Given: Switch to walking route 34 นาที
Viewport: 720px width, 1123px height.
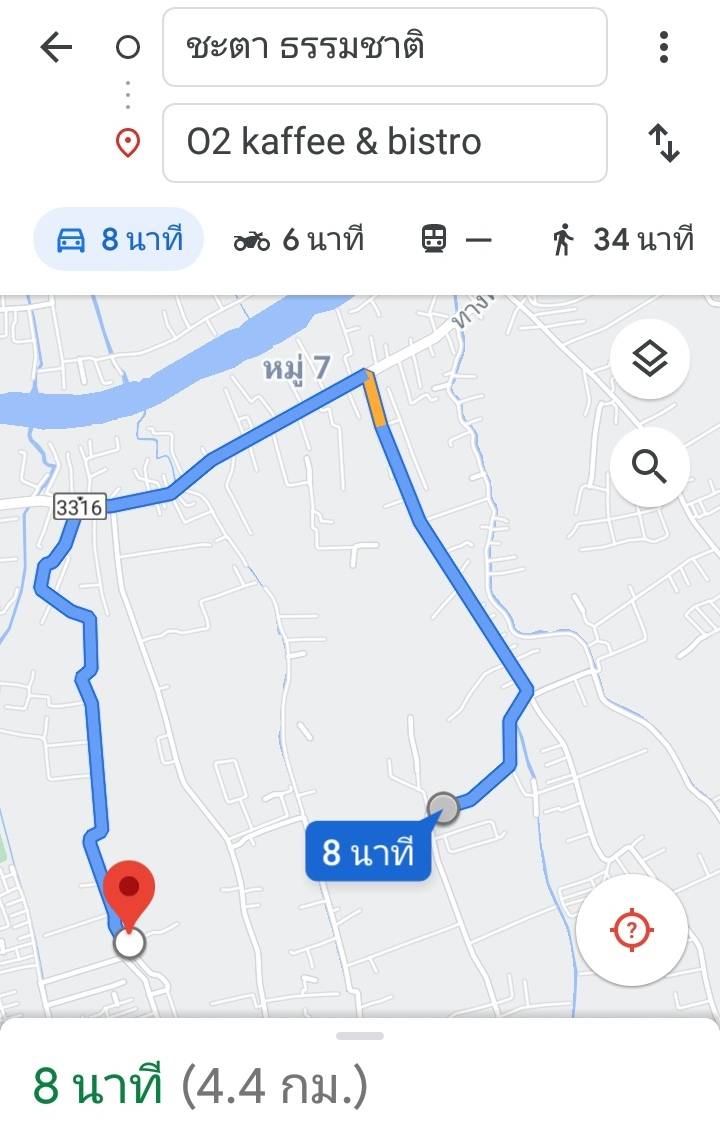Looking at the screenshot, I should click(622, 240).
